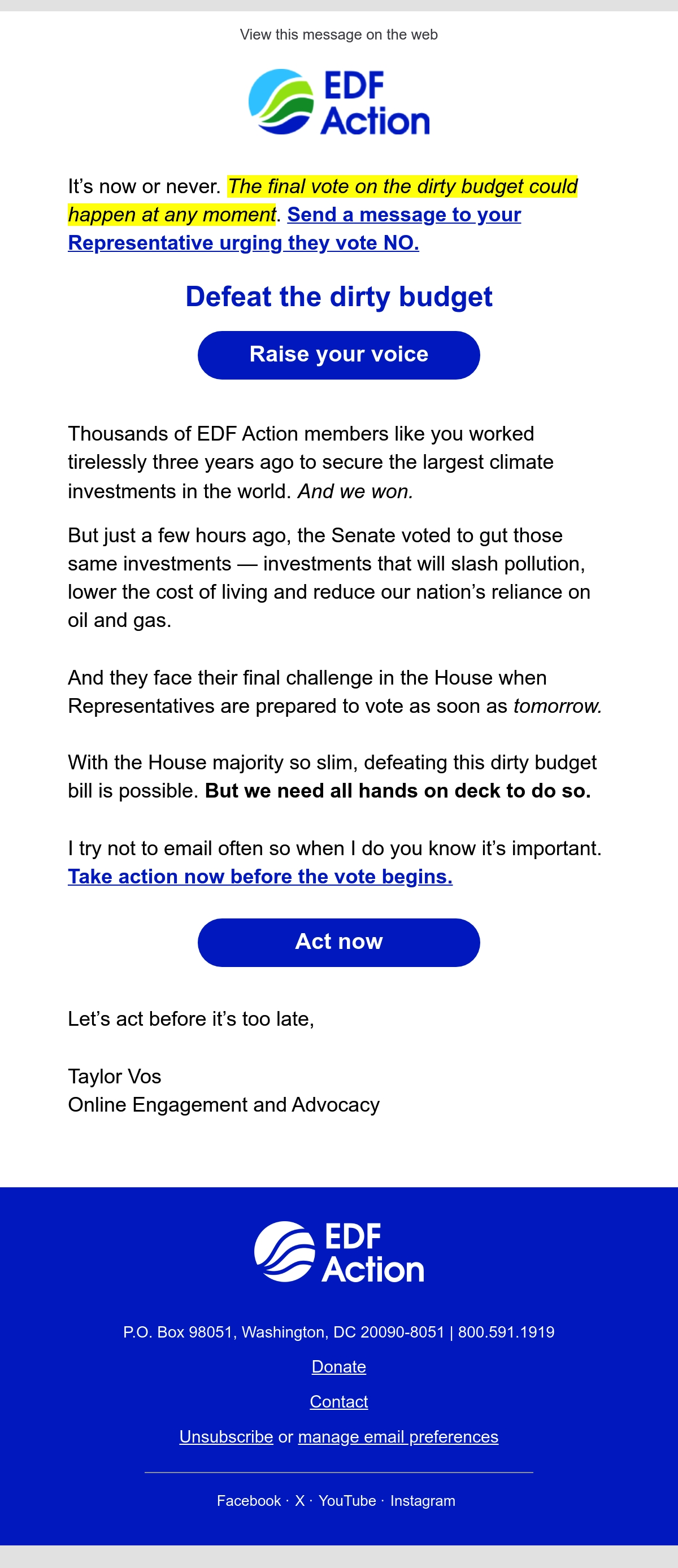Open 'View this message on the web'

pos(338,34)
